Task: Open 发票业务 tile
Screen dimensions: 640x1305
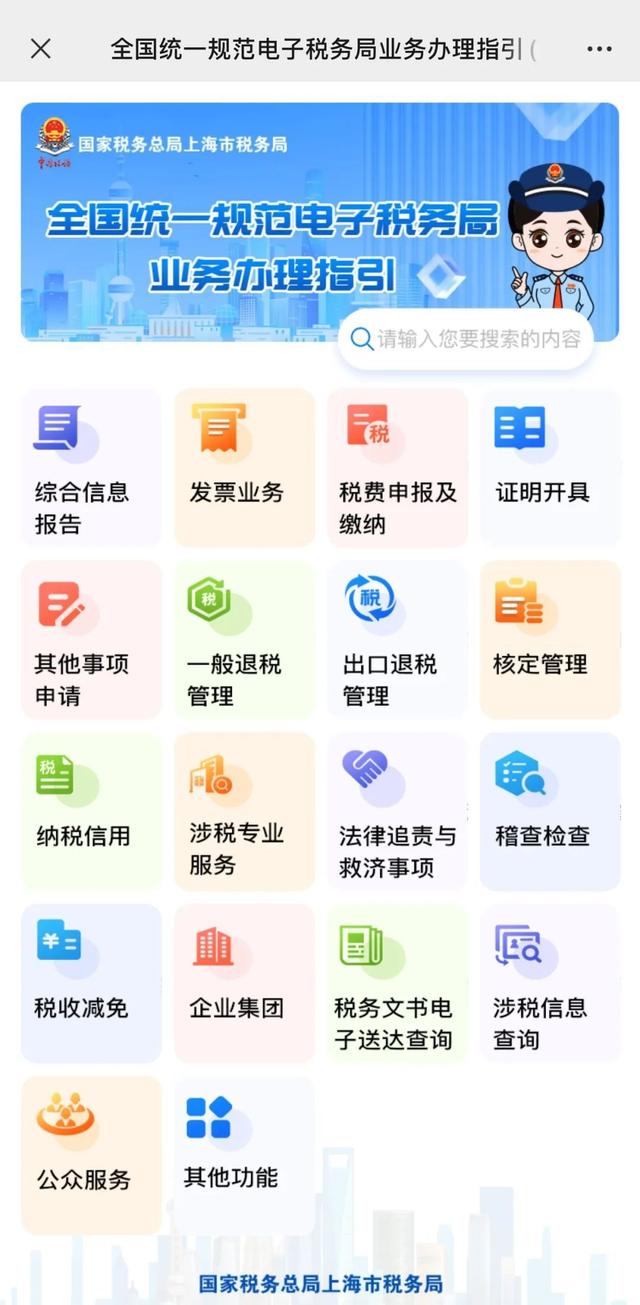Action: click(244, 467)
